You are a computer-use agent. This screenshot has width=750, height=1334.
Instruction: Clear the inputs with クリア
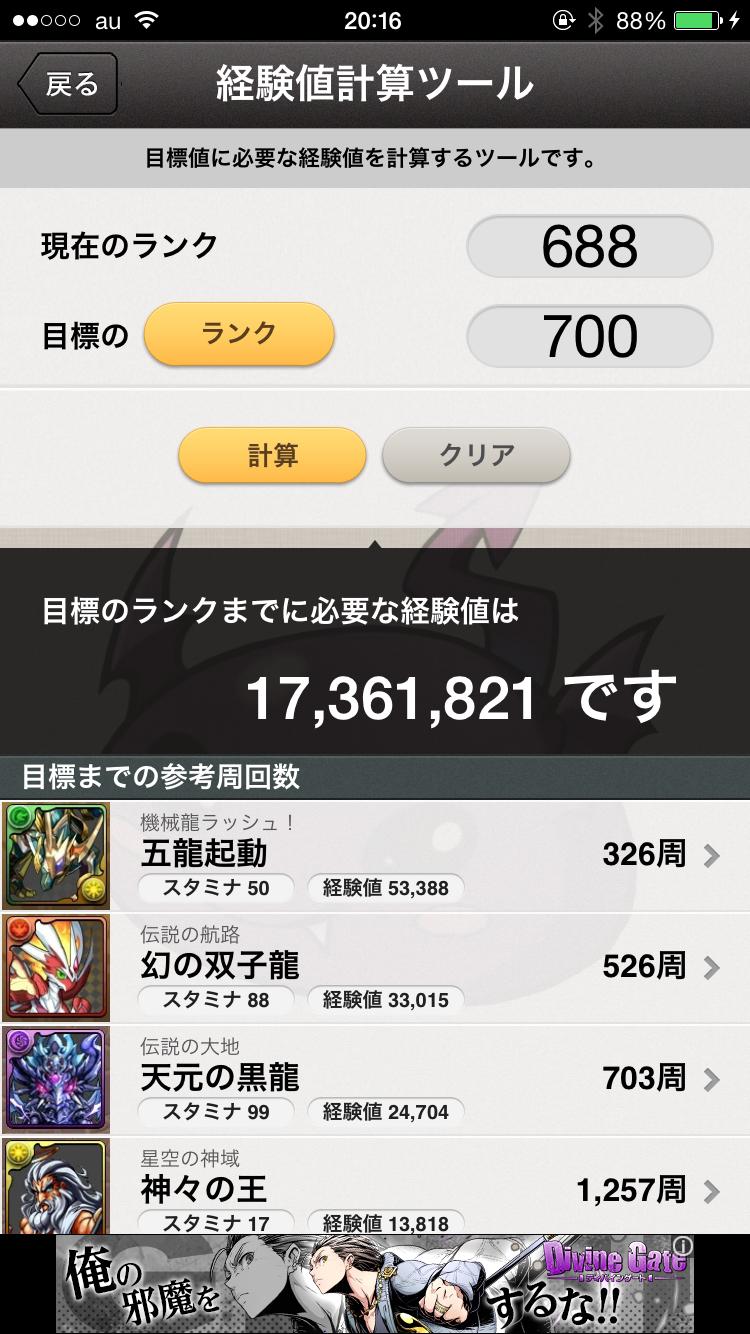476,456
